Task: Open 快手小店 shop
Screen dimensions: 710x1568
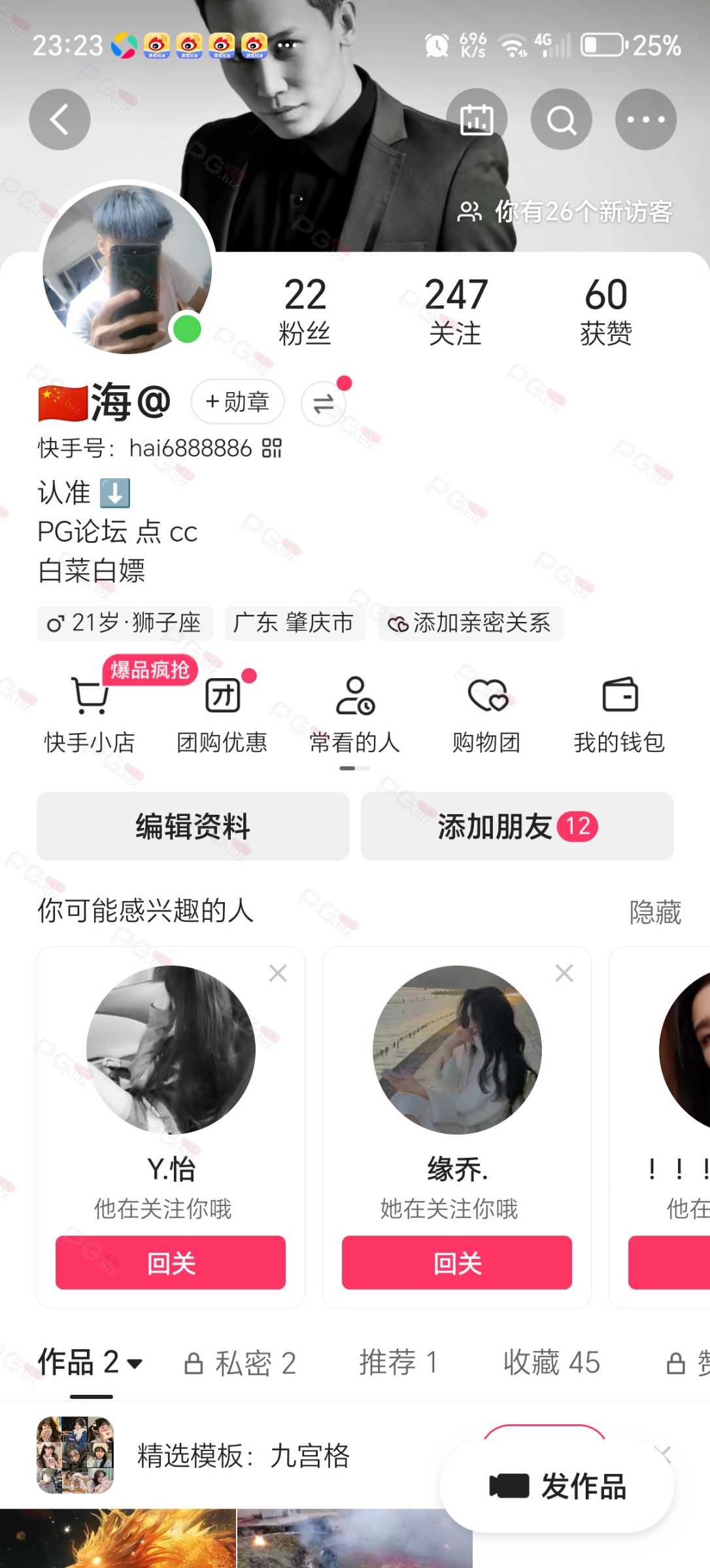Action: click(90, 715)
